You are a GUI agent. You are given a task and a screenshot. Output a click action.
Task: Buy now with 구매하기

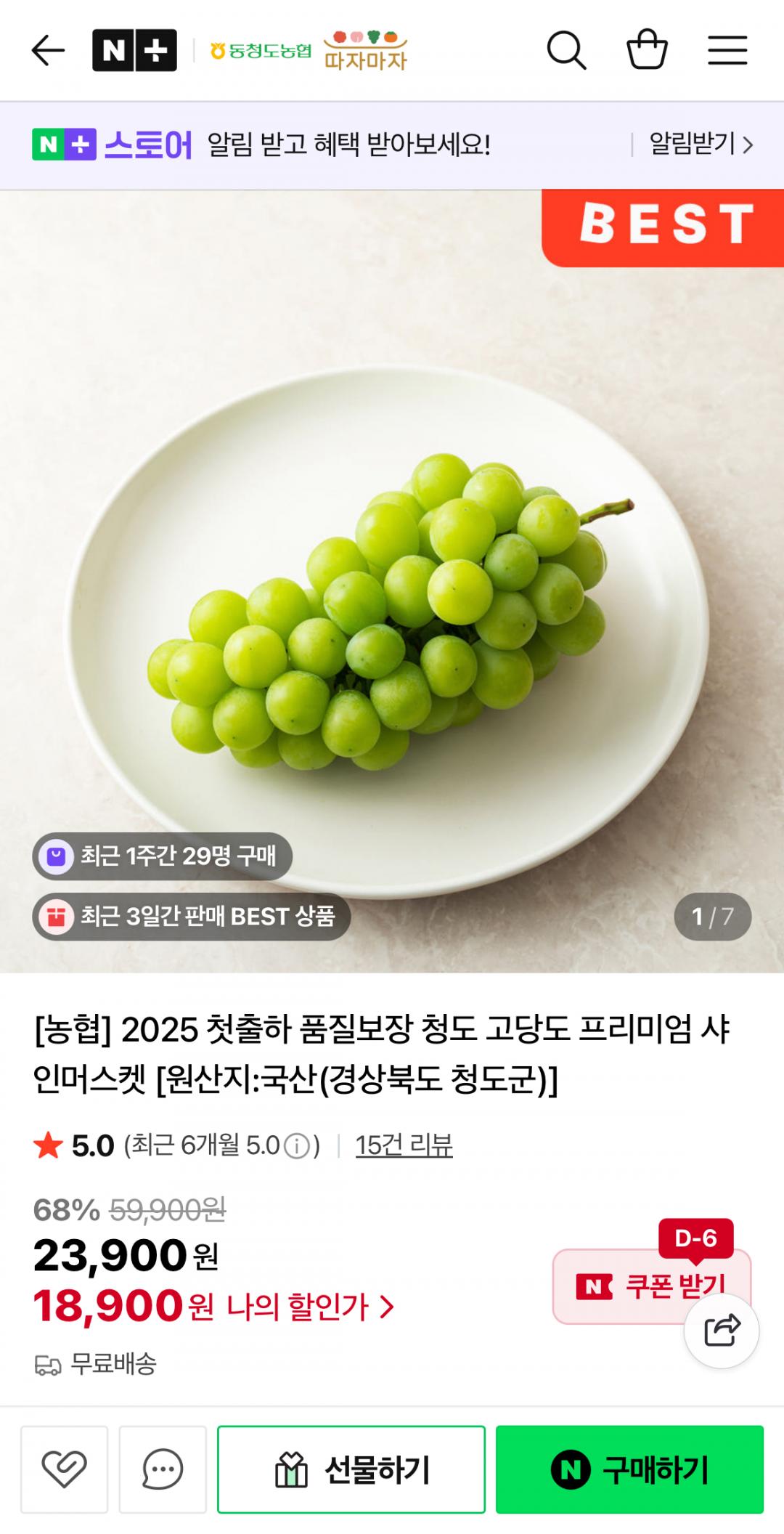[629, 1469]
